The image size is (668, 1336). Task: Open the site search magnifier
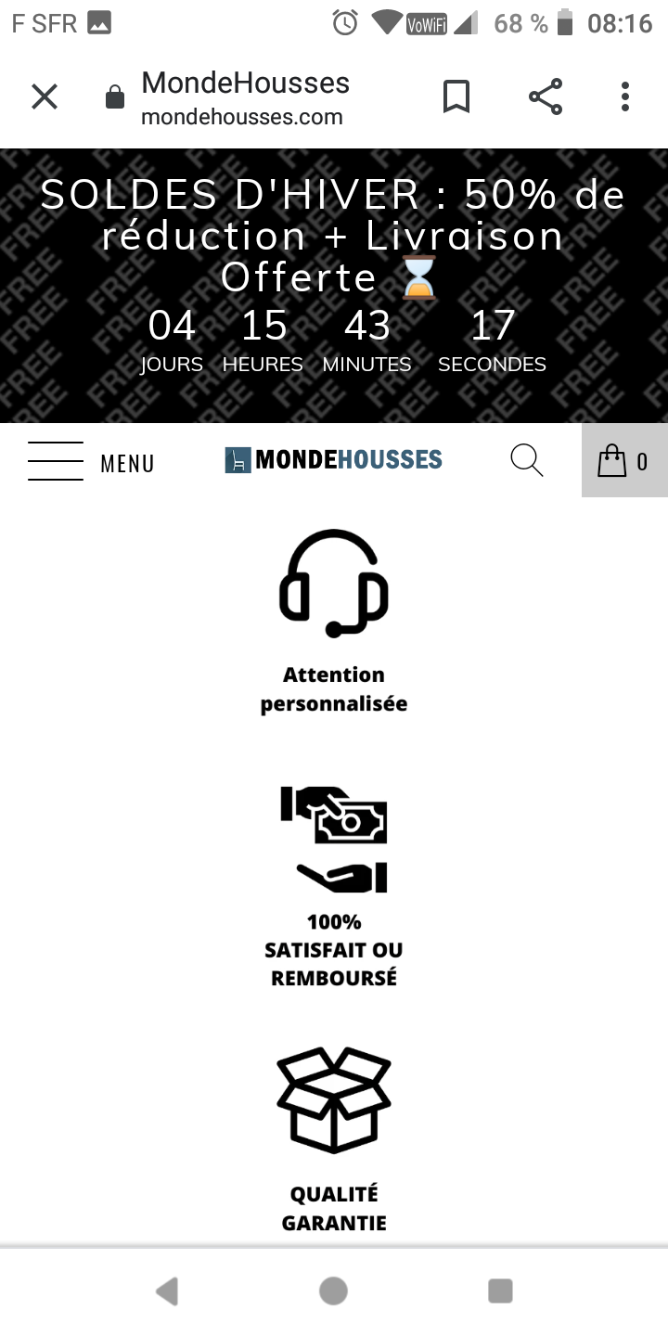pyautogui.click(x=526, y=460)
